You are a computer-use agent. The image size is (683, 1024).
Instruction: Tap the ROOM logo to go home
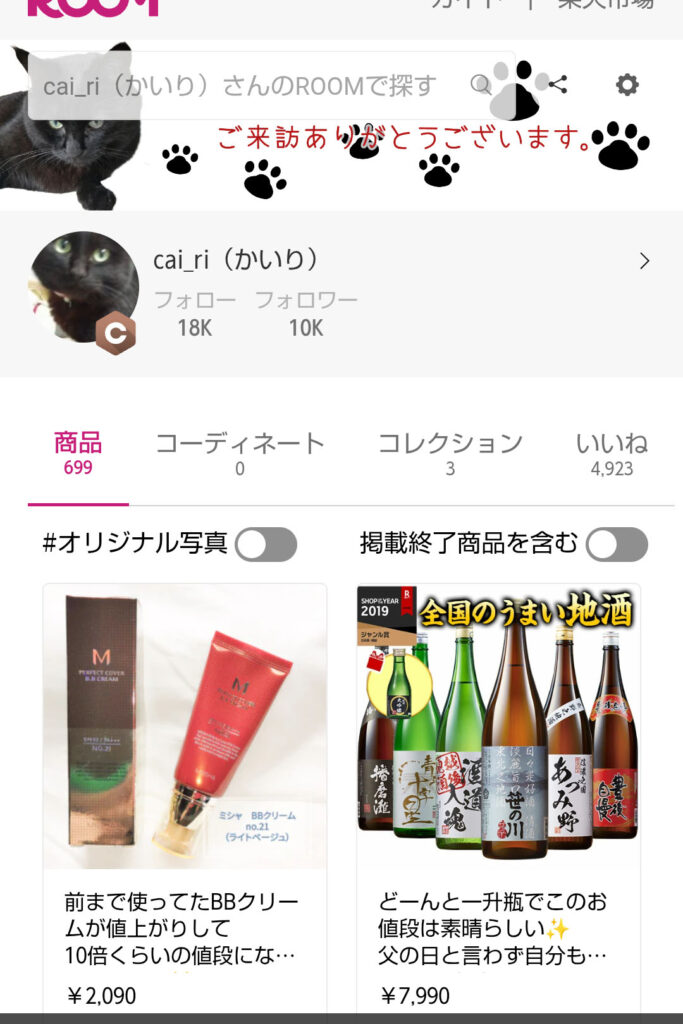click(x=92, y=6)
